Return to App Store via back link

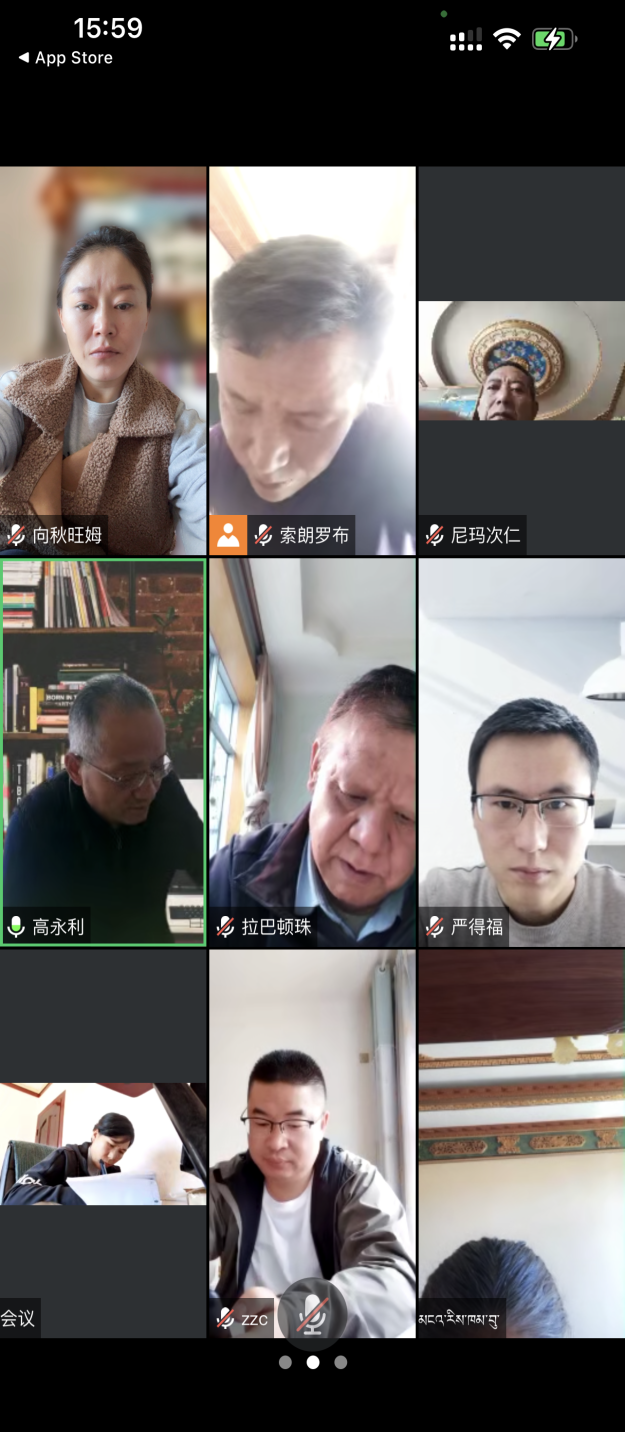click(x=66, y=58)
